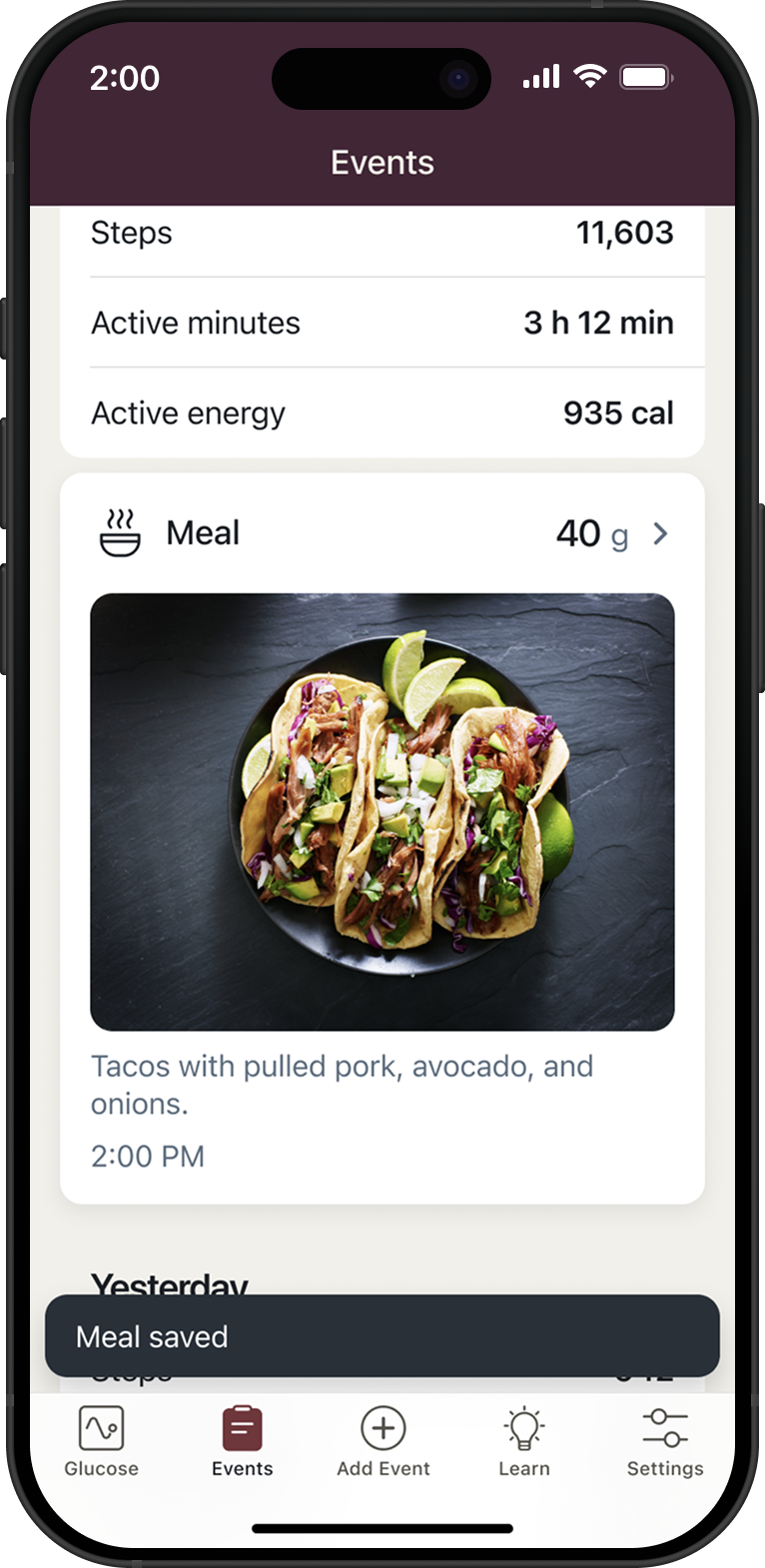Open the Events tab

242,1441
